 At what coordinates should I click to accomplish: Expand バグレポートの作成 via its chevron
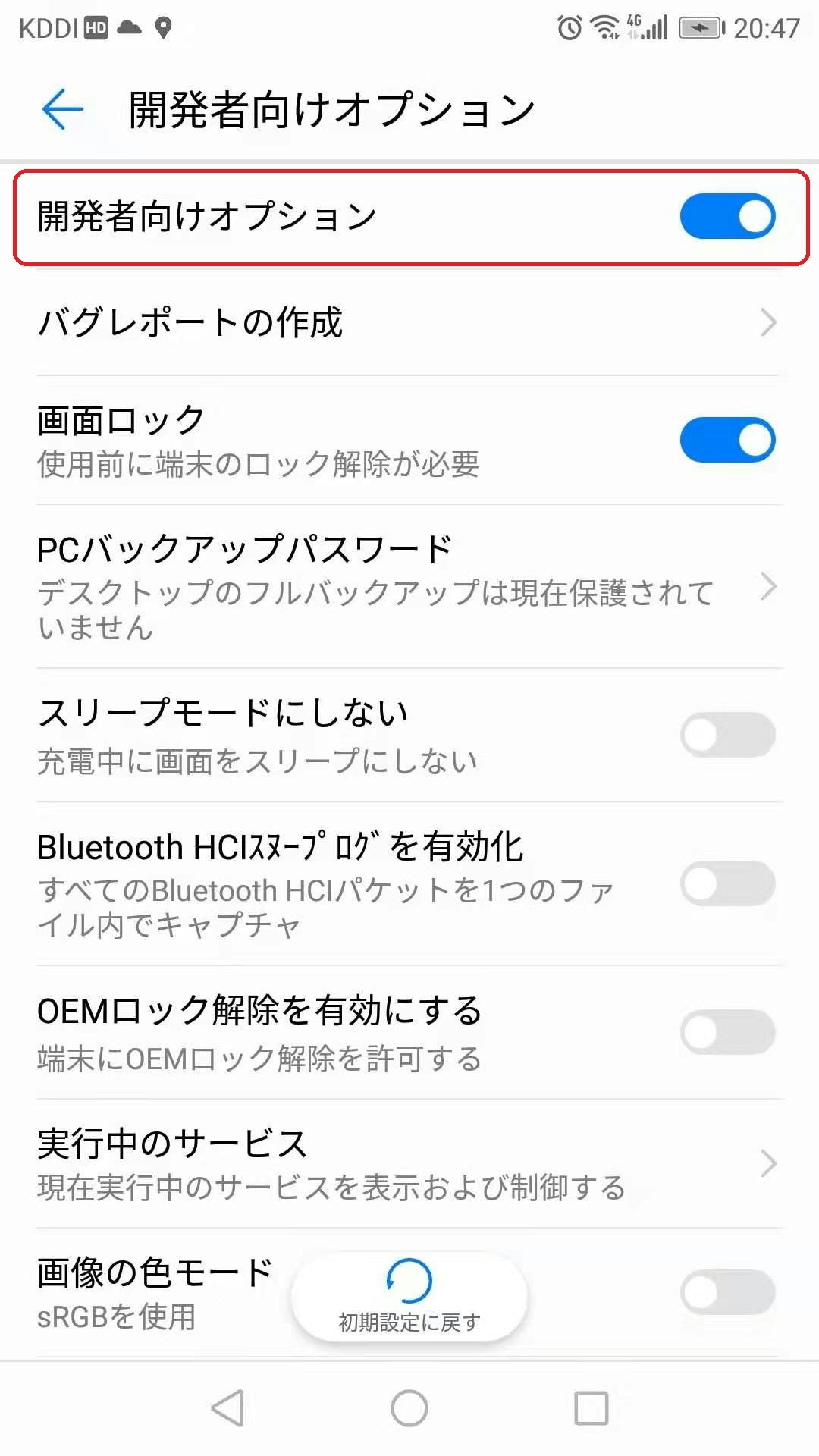pyautogui.click(x=768, y=322)
